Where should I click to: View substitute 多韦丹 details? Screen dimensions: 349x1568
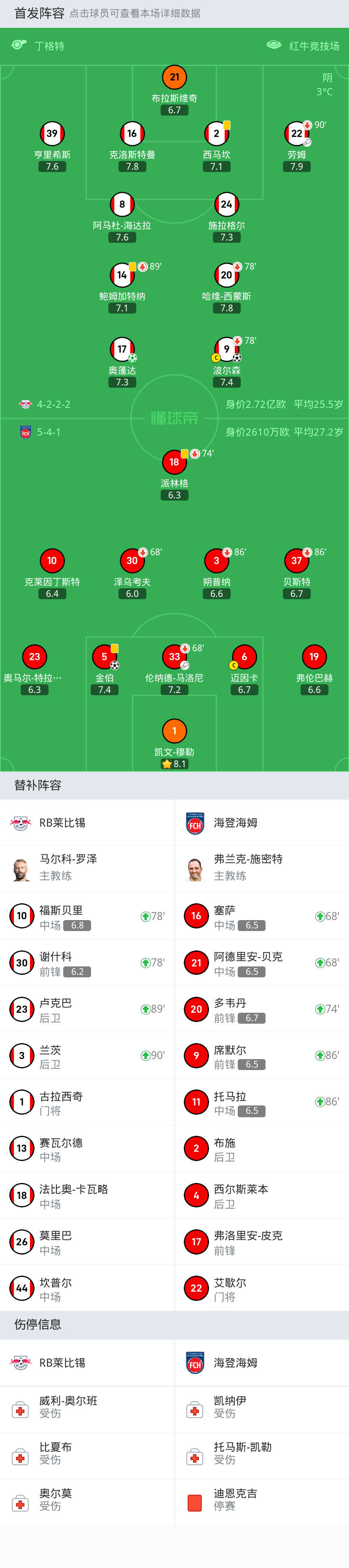[x=262, y=1009]
